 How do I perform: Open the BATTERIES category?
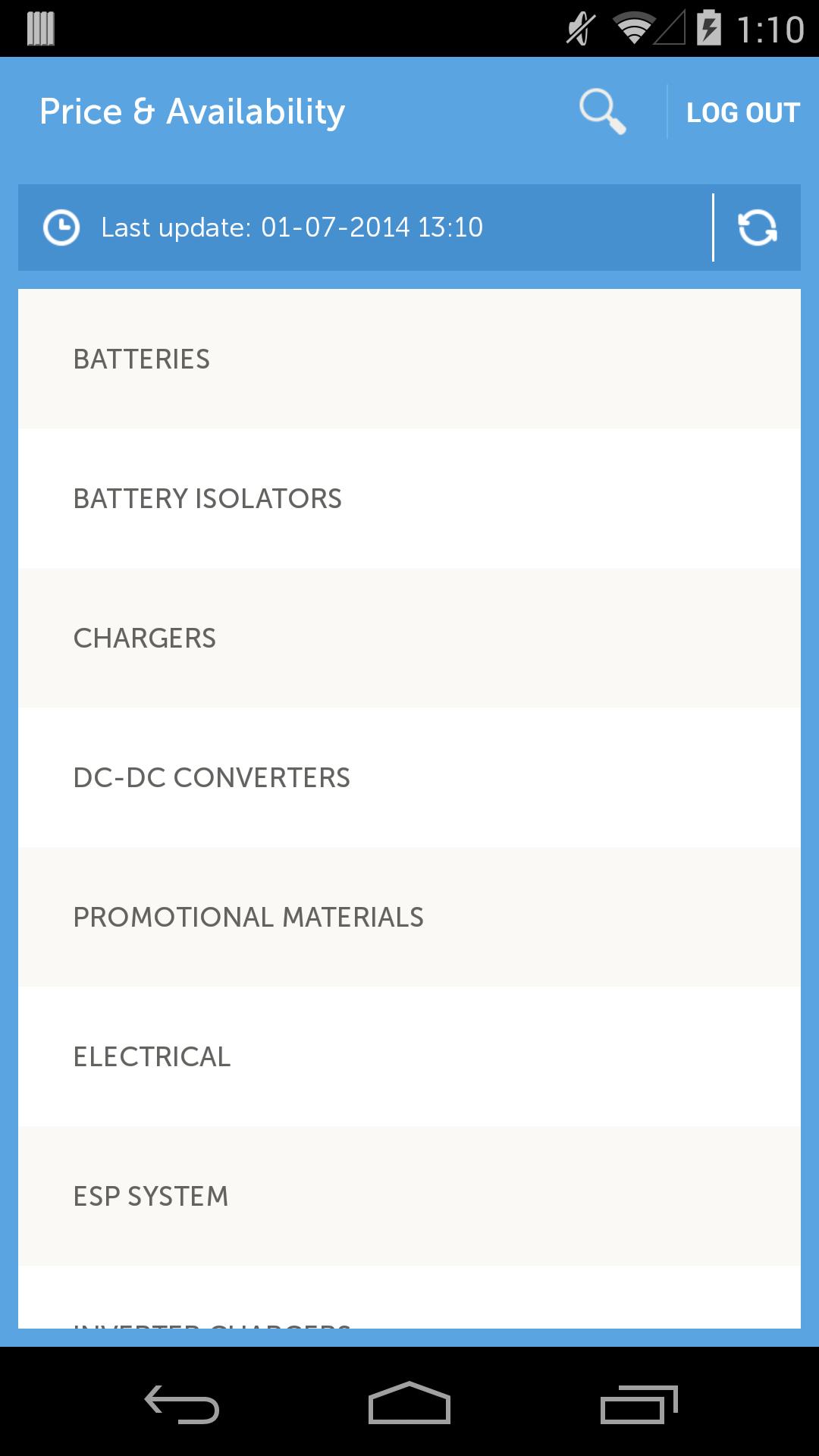tap(409, 359)
